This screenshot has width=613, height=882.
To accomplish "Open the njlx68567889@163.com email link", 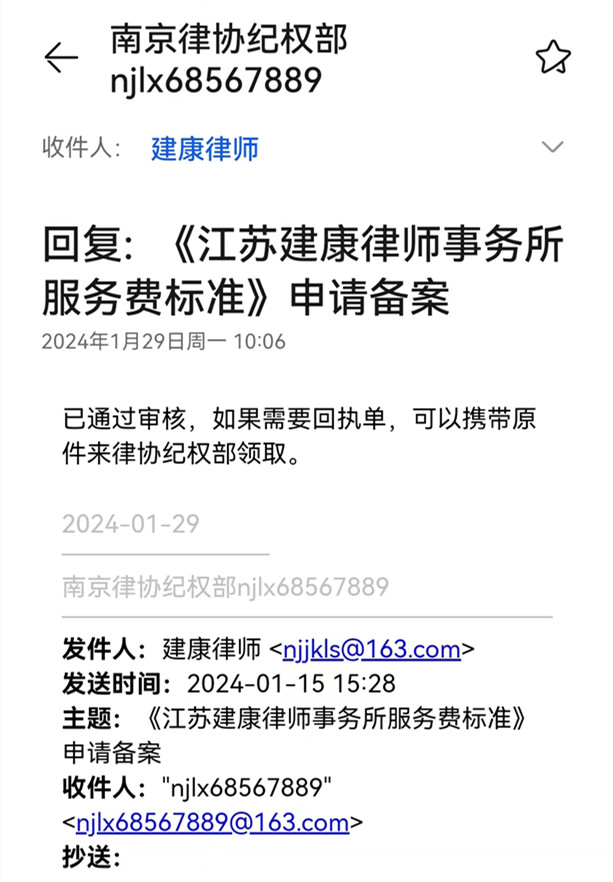I will click(x=212, y=823).
